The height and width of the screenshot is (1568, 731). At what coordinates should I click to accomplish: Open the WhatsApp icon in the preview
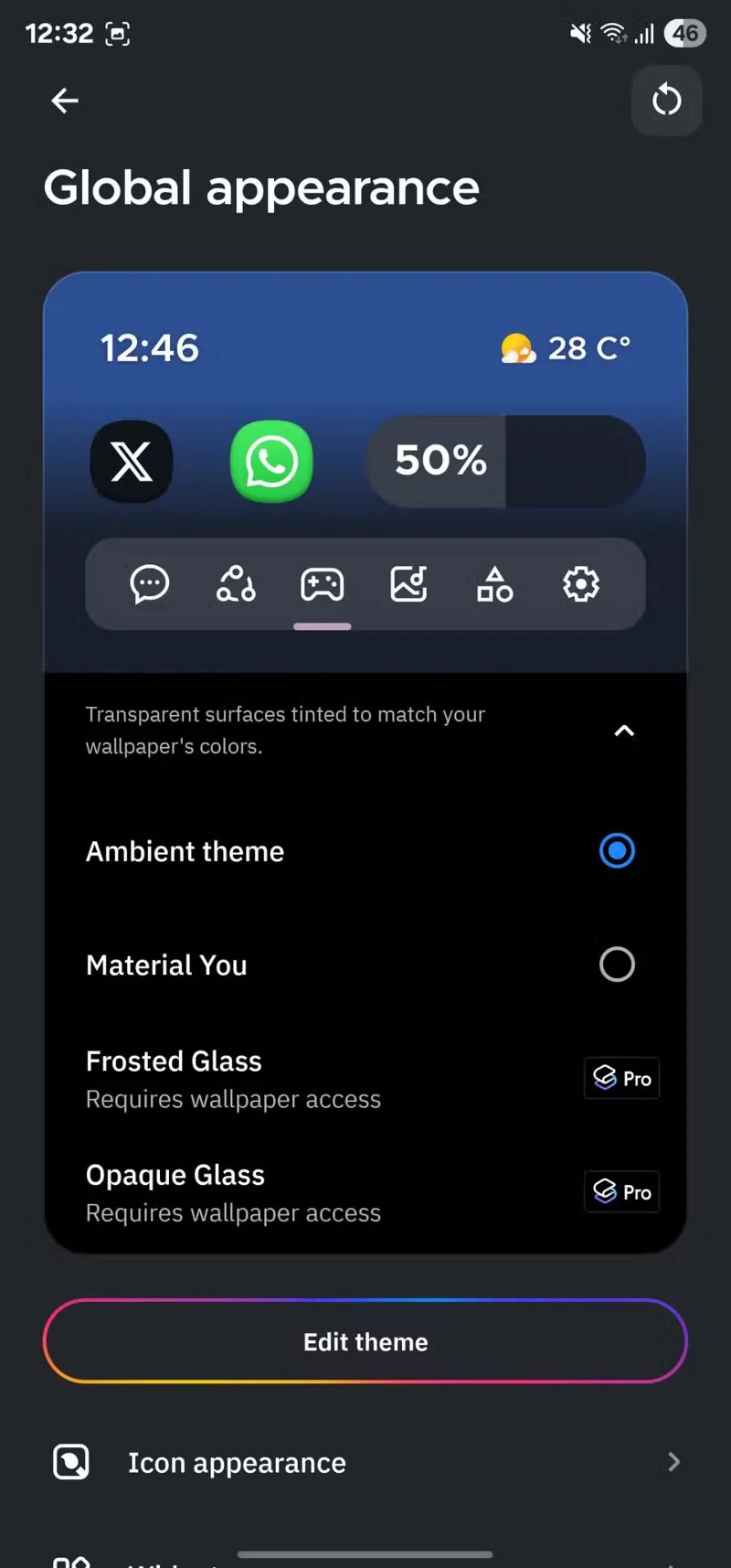(x=270, y=461)
